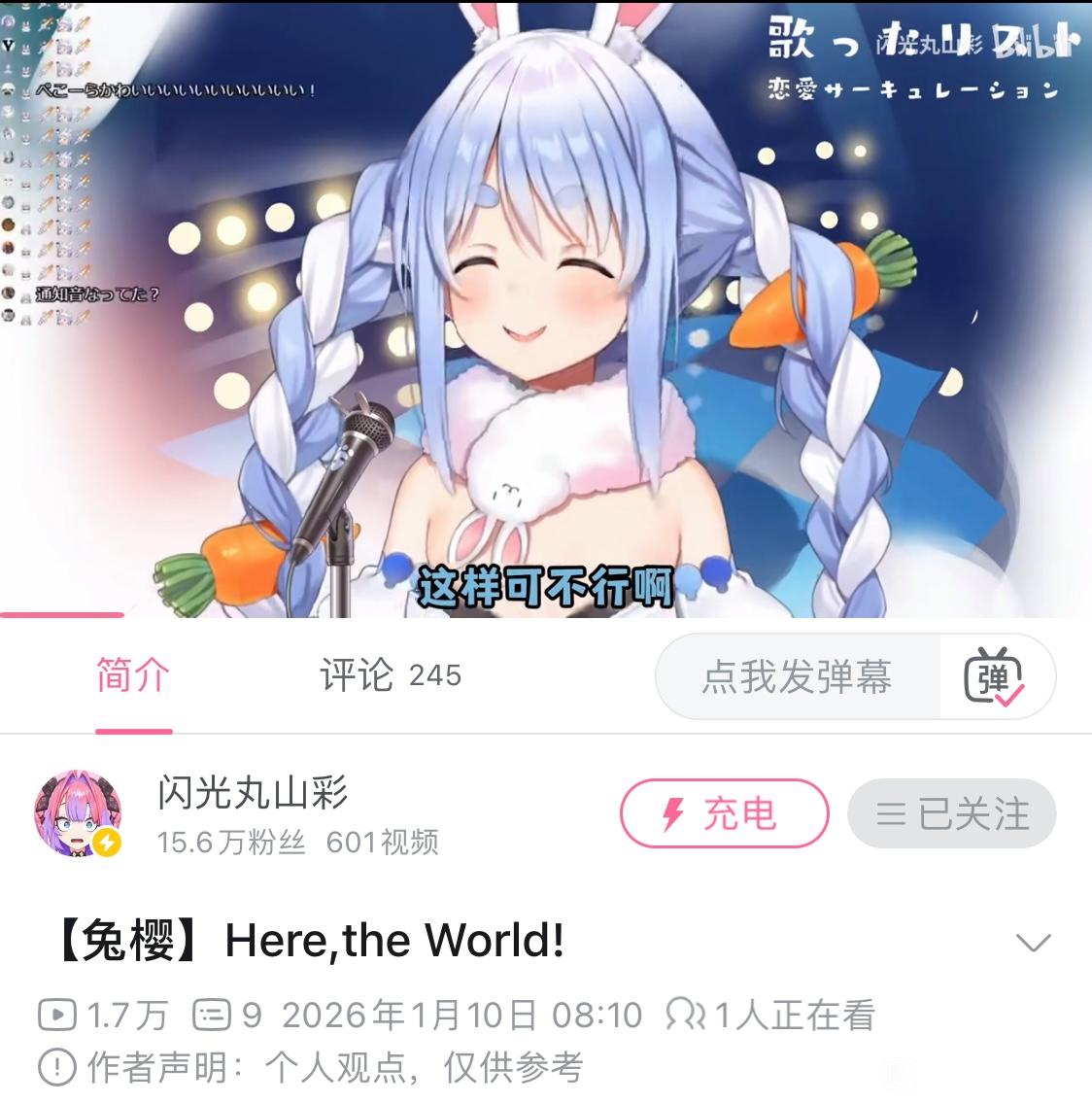The image size is (1092, 1103).
Task: Open 闪光丸山彩's profile avatar
Action: click(x=78, y=813)
